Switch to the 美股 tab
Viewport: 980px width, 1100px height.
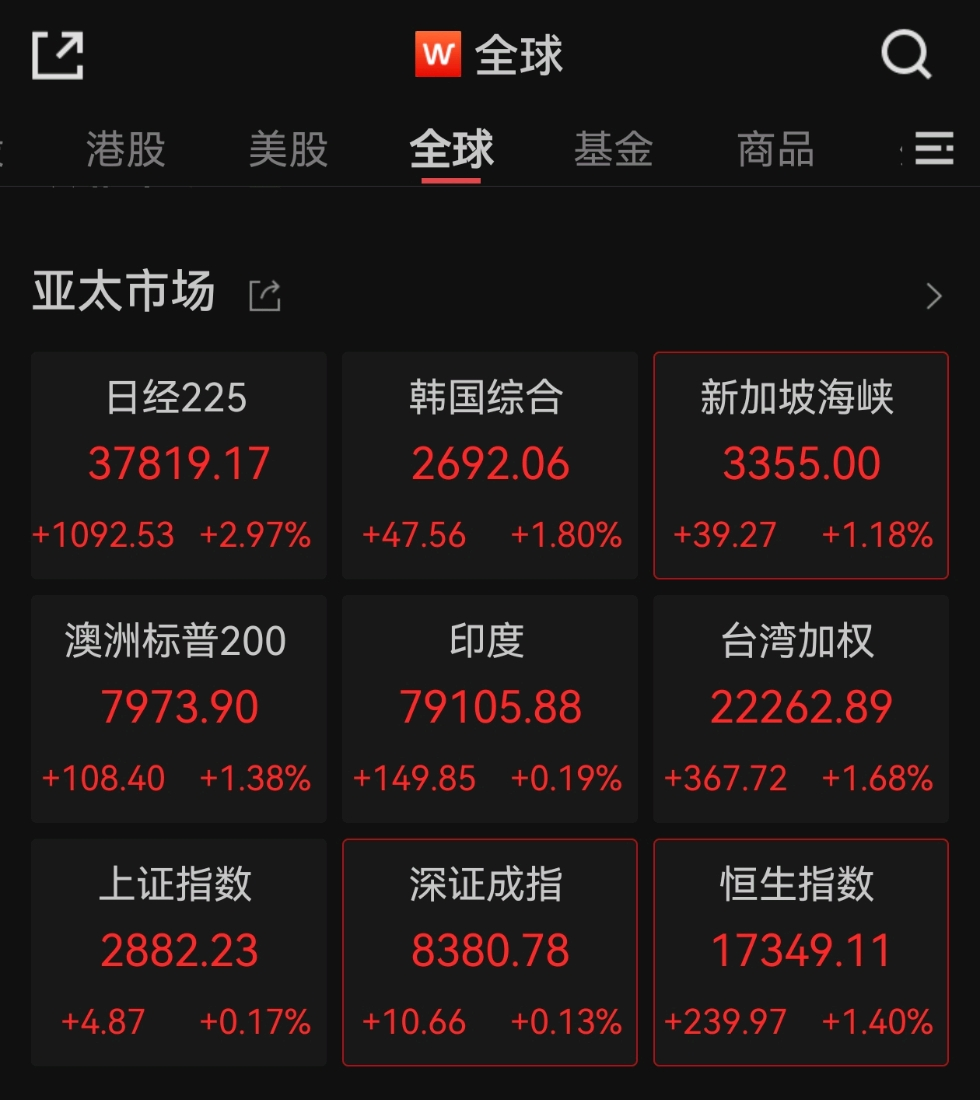coord(288,148)
